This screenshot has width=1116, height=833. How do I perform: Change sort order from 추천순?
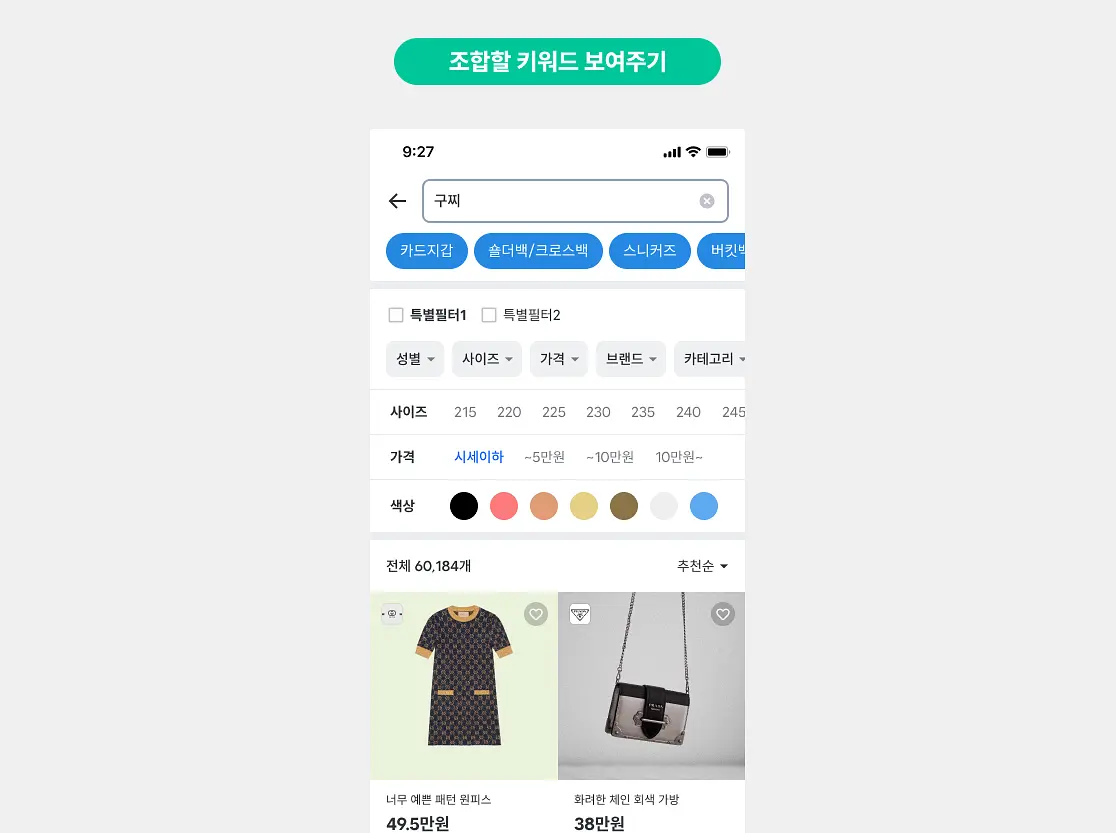coord(702,566)
